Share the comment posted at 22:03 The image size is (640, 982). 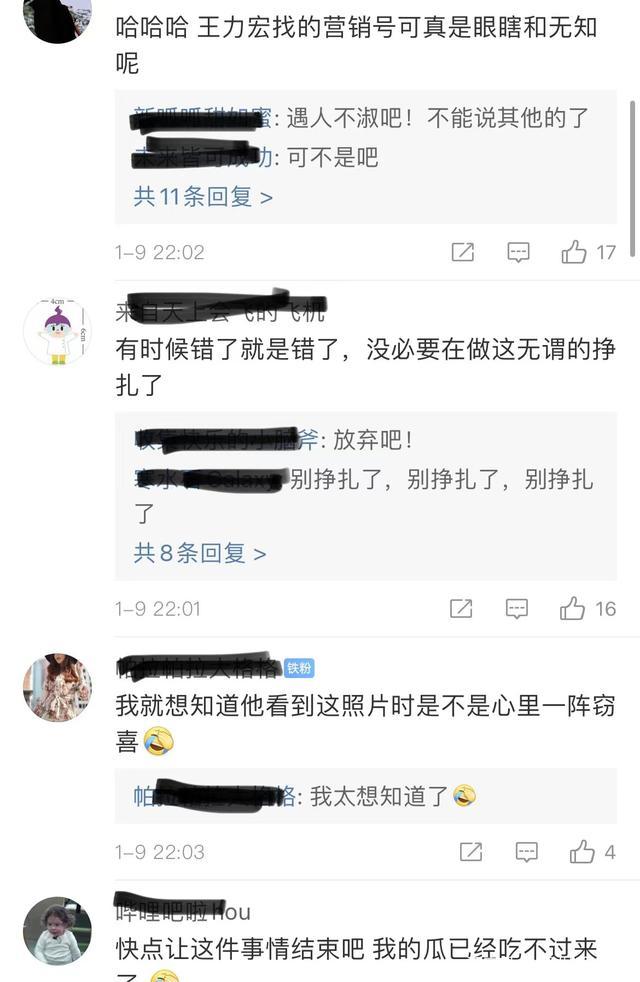[470, 852]
